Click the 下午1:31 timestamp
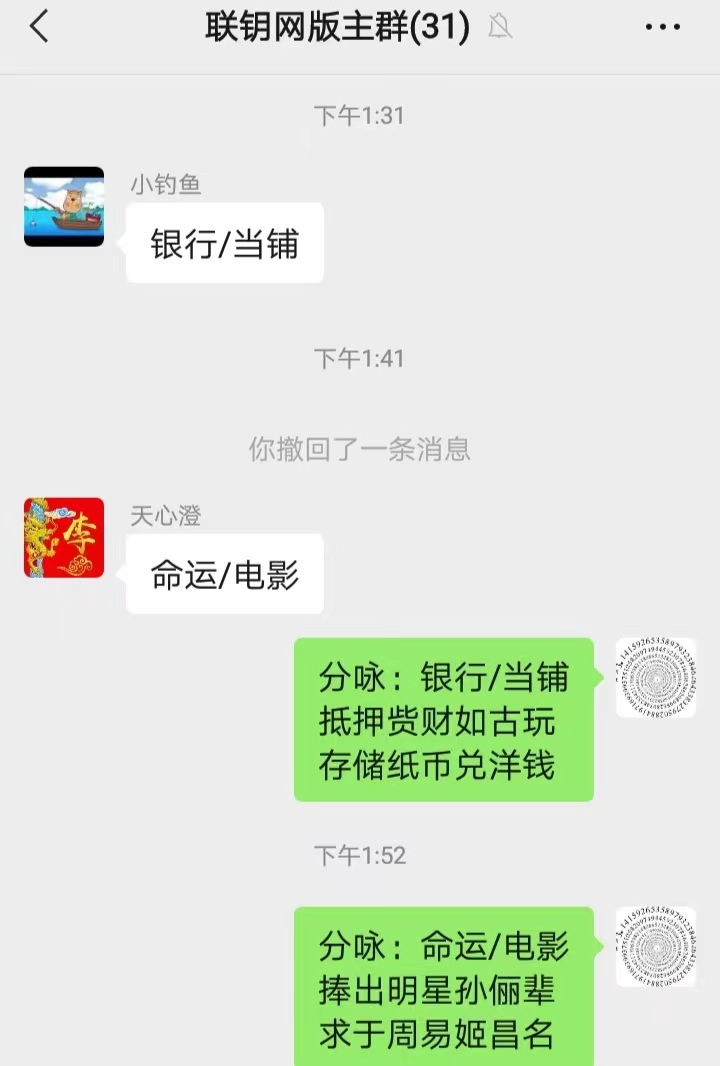Screen dimensions: 720x1066 [x=360, y=115]
